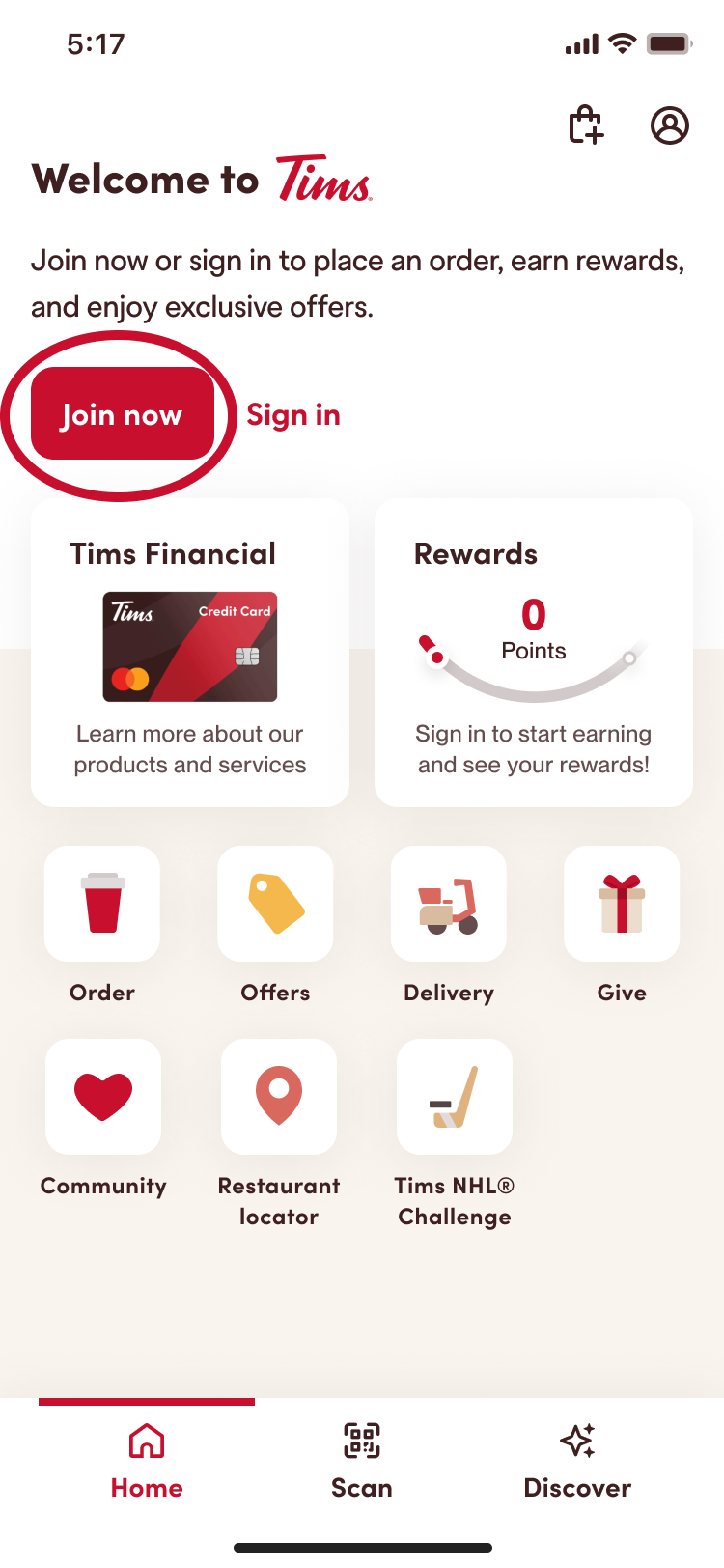Select the Delivery scooter icon

click(448, 904)
